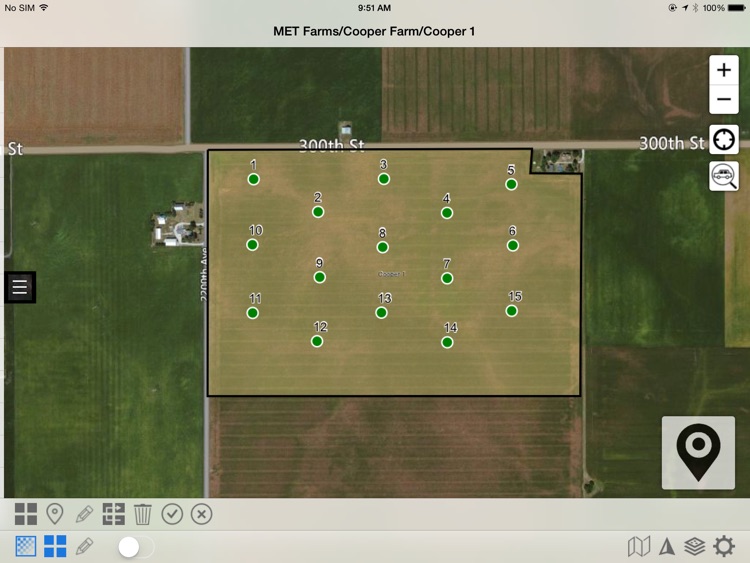The width and height of the screenshot is (750, 563).
Task: Confirm changes with the checkmark icon
Action: (x=172, y=514)
